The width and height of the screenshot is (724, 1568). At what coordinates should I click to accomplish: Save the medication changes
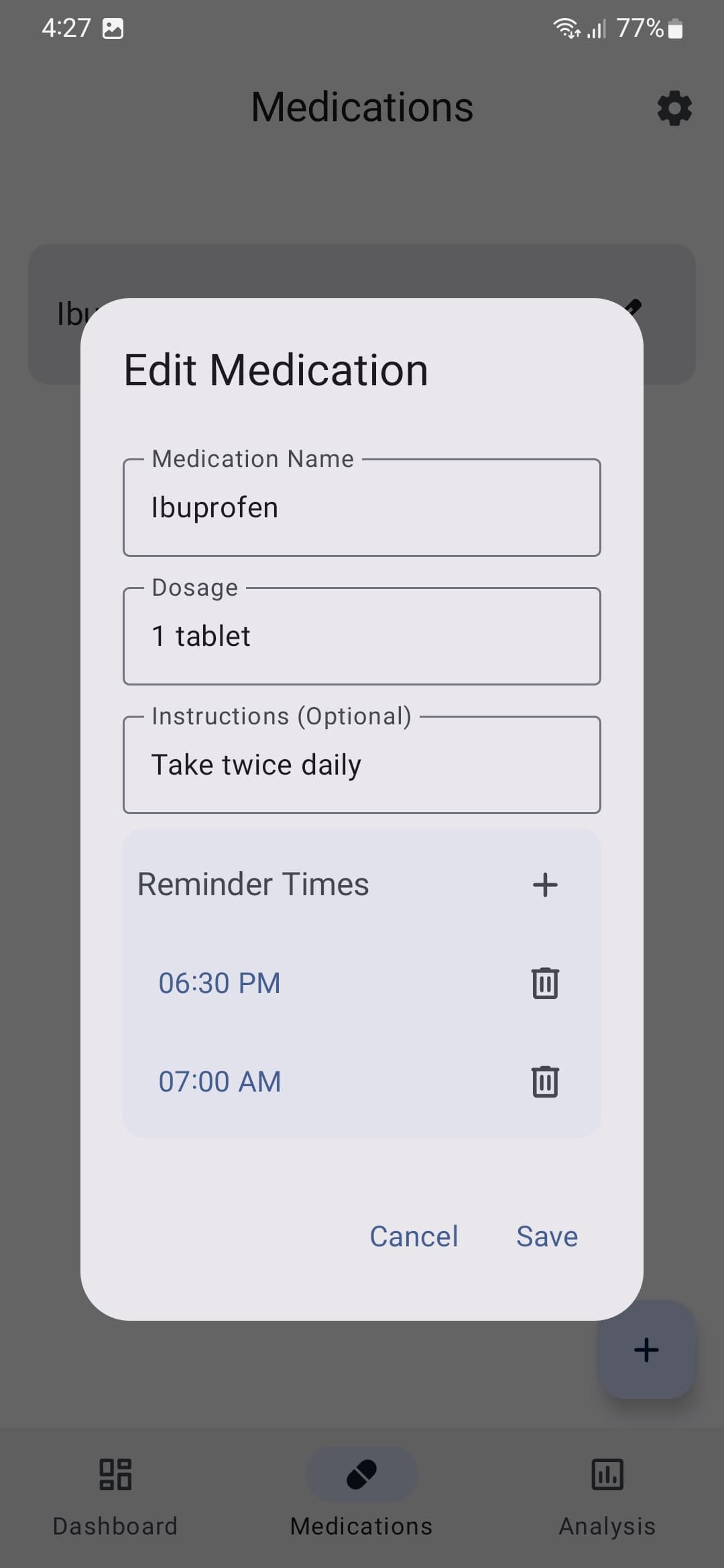tap(546, 1236)
